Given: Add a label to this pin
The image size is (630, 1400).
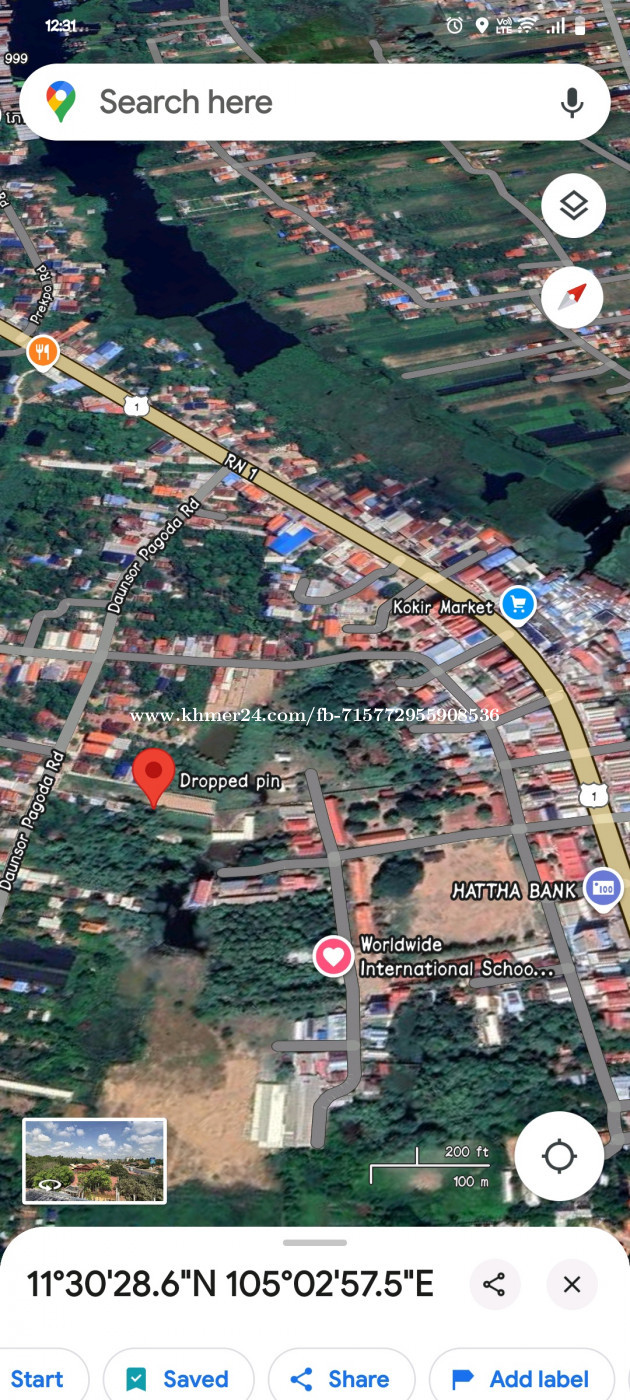Looking at the screenshot, I should tap(522, 1379).
